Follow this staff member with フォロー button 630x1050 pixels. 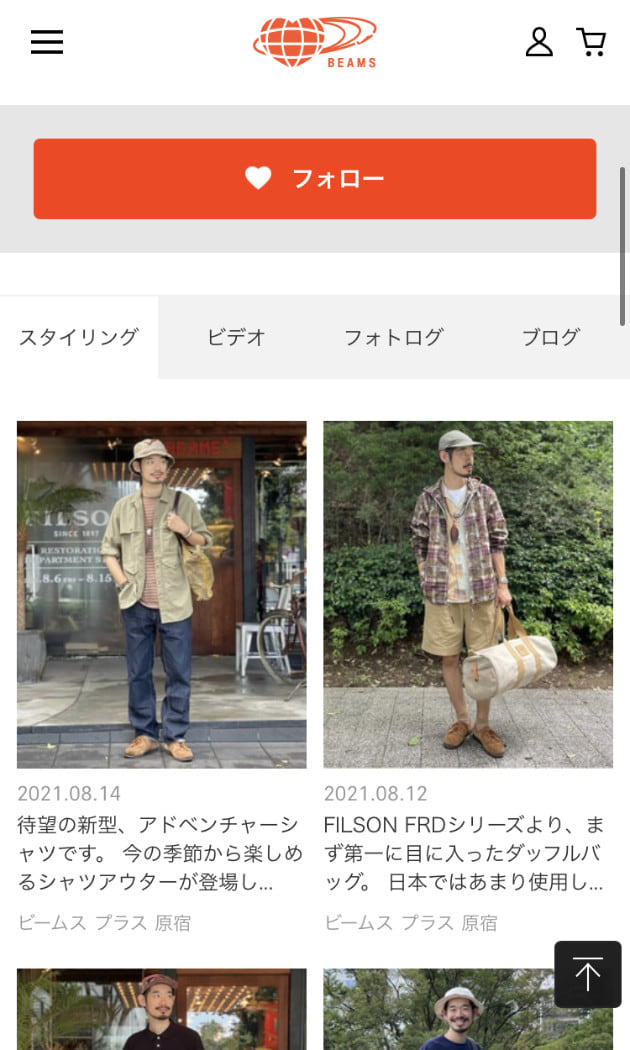coord(315,179)
